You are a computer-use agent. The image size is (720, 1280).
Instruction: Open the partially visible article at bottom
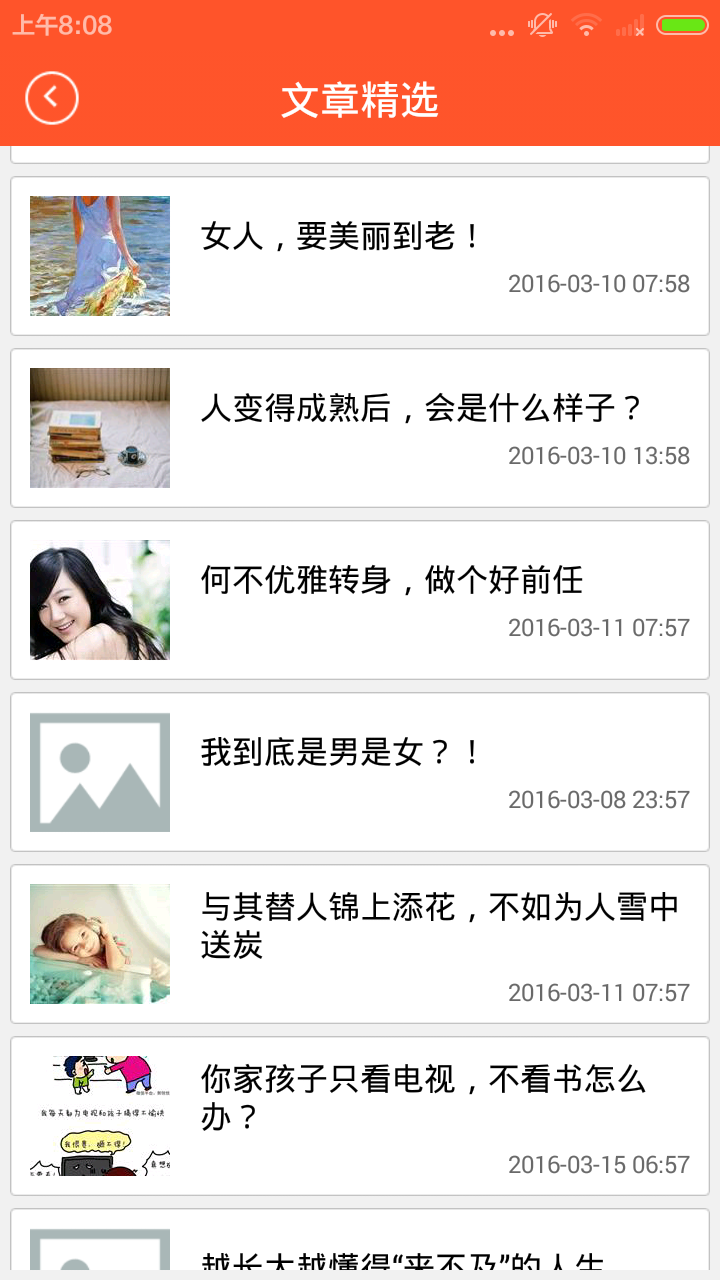[x=360, y=1240]
